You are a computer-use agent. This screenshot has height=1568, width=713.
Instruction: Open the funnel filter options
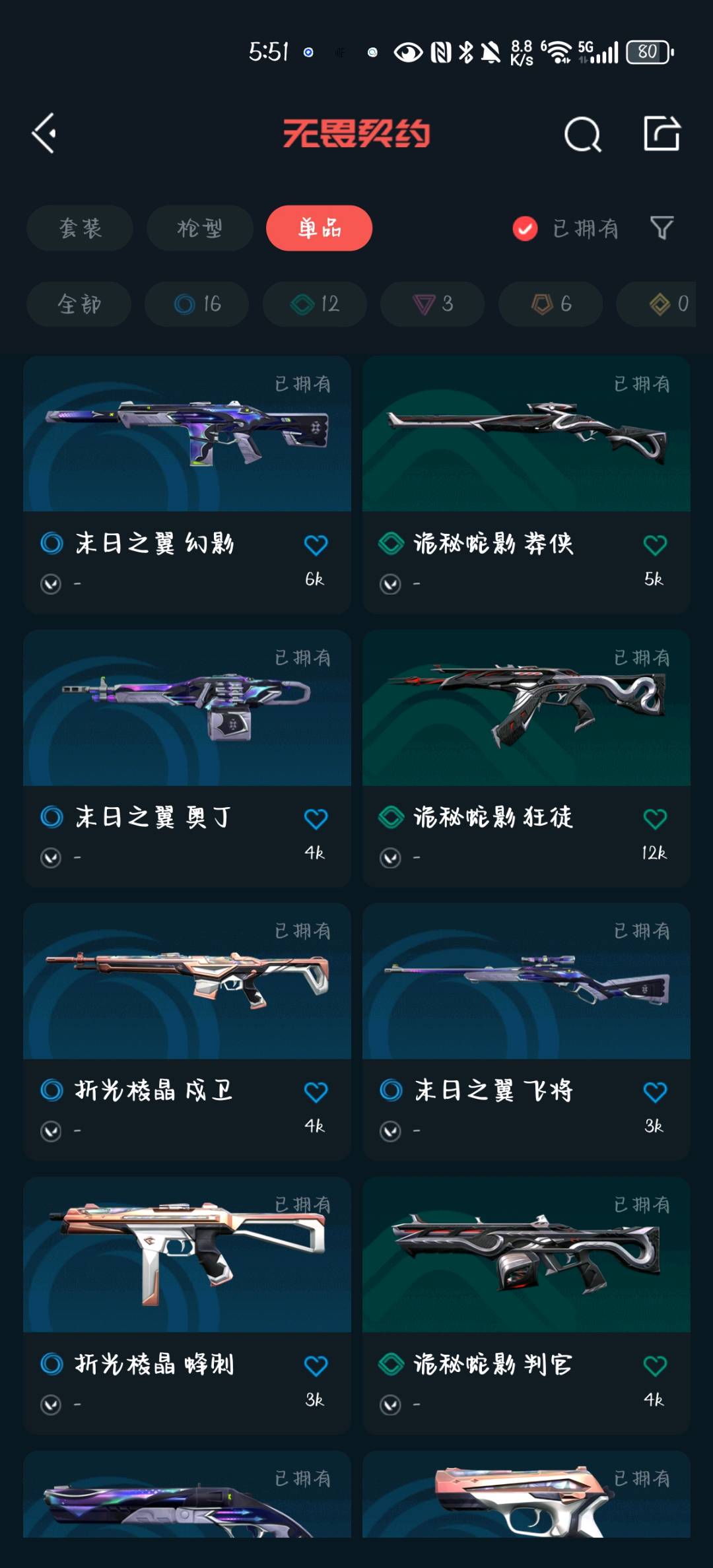coord(662,228)
